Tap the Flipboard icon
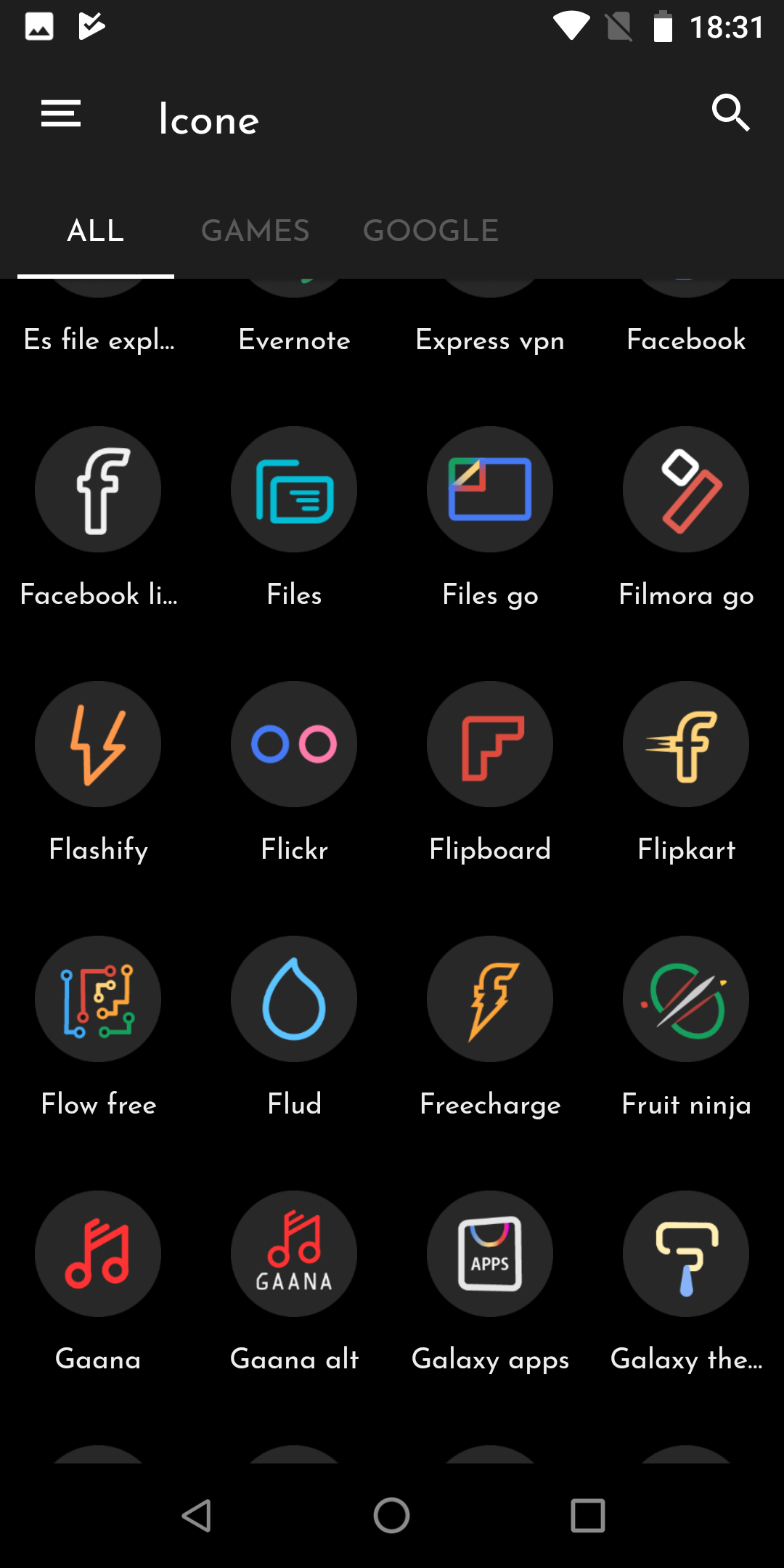This screenshot has height=1568, width=784. (490, 744)
